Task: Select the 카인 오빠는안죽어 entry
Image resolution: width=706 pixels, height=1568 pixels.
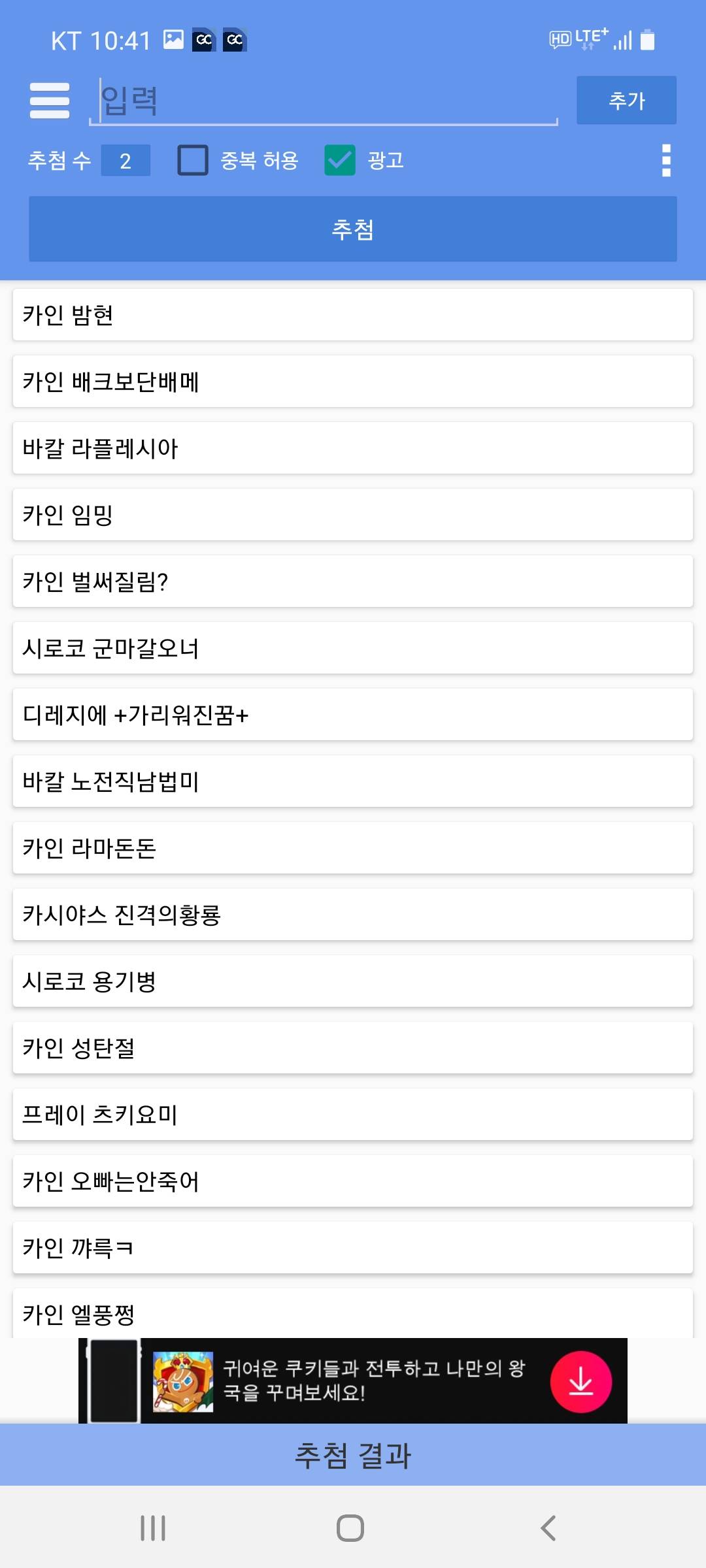Action: (x=353, y=1181)
